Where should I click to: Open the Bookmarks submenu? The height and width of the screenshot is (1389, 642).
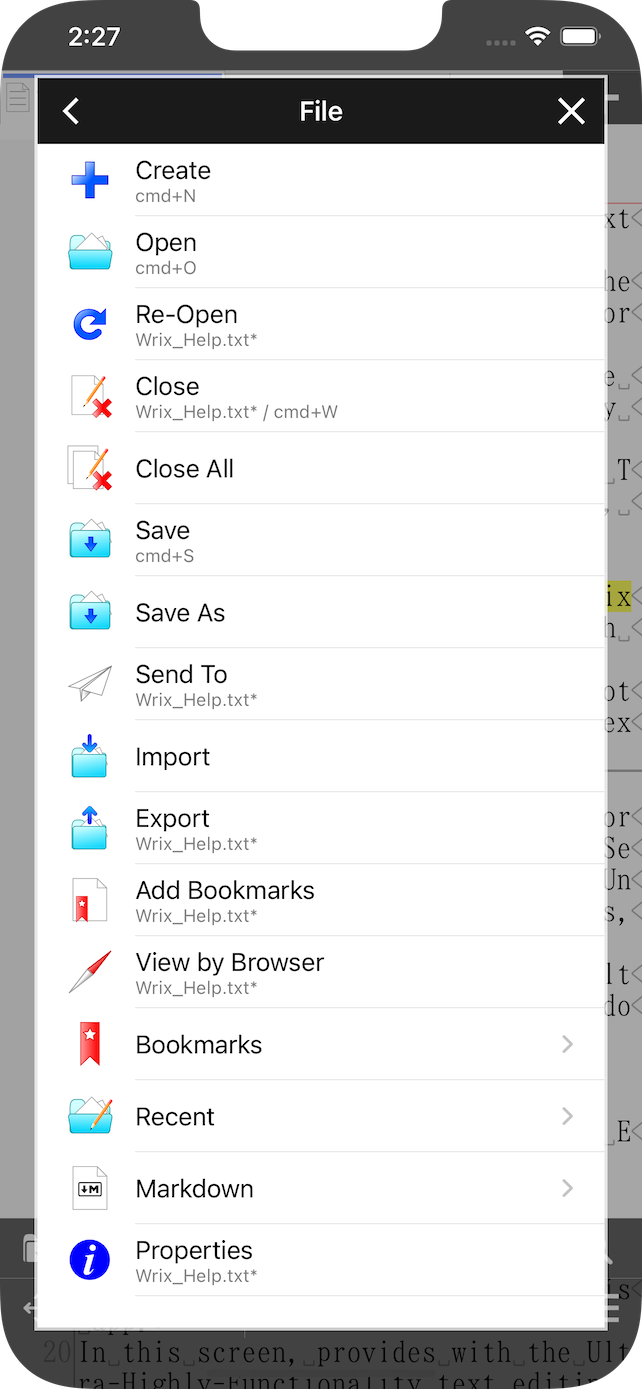(321, 1044)
